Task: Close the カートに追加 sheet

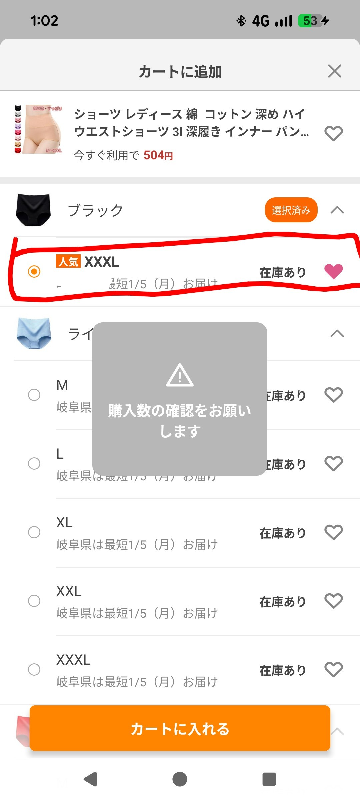Action: [x=335, y=71]
